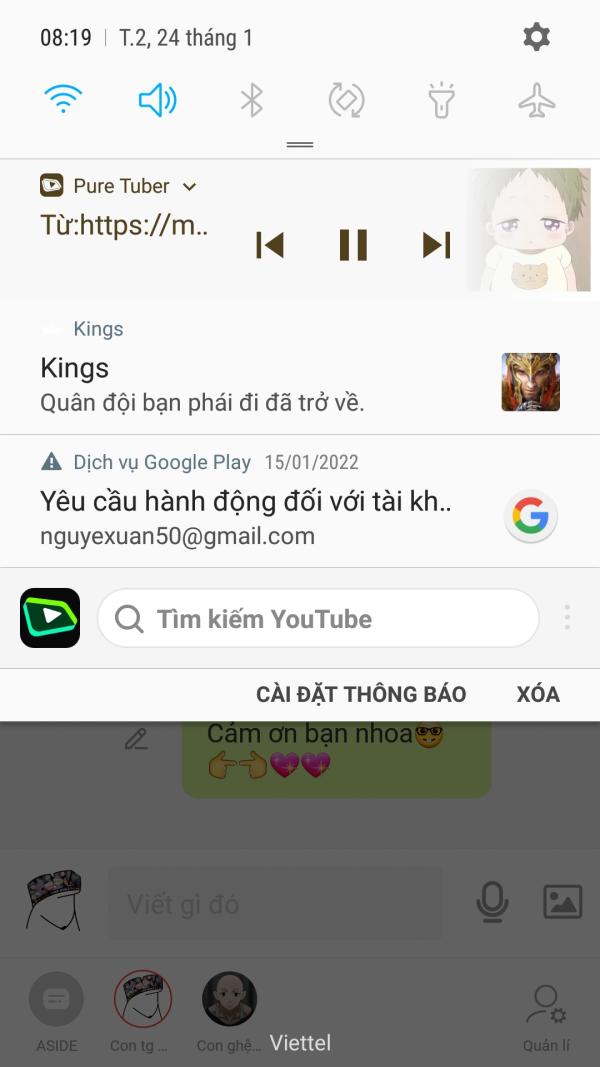Clear all notifications with XÓA
Screen dimensions: 600x1067
click(538, 694)
